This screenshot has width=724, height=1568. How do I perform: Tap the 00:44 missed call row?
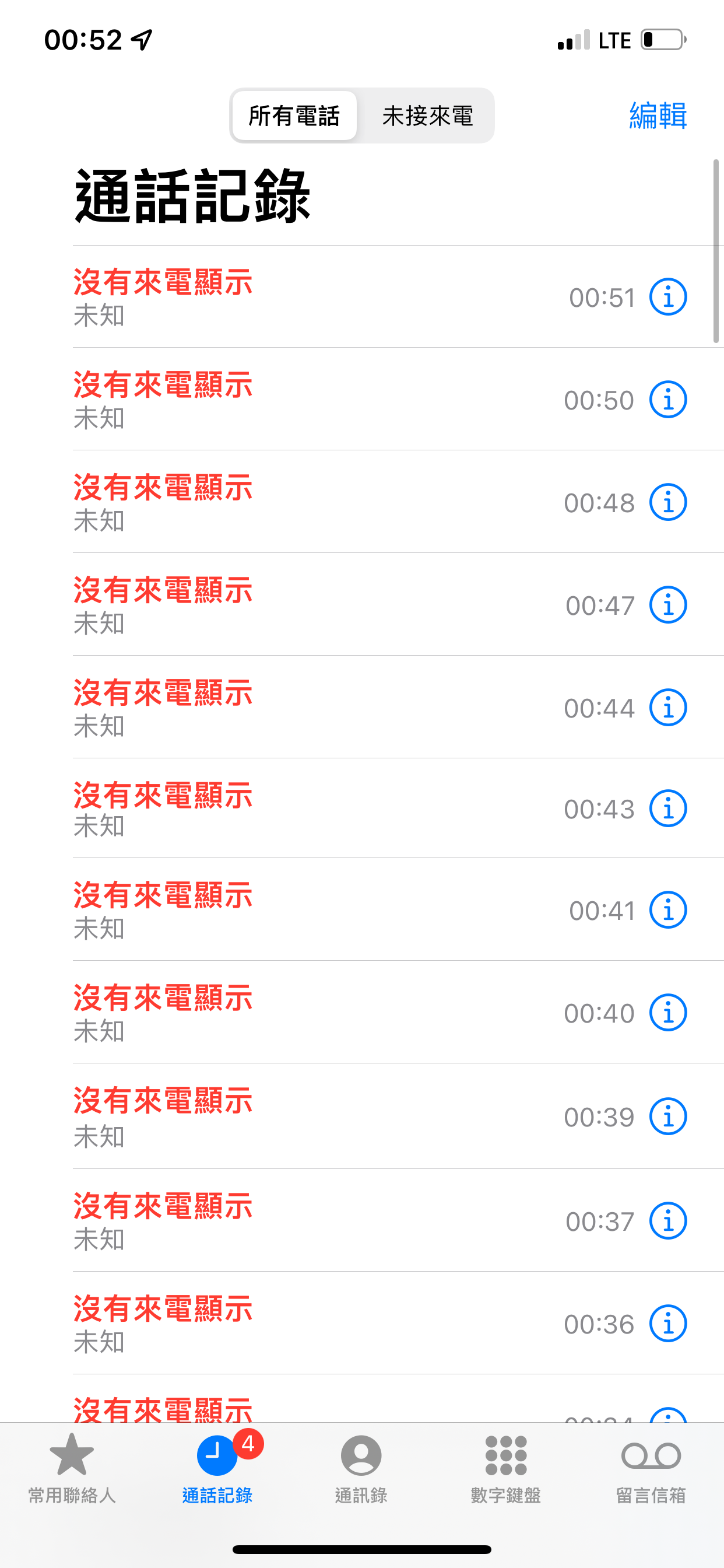(x=362, y=708)
